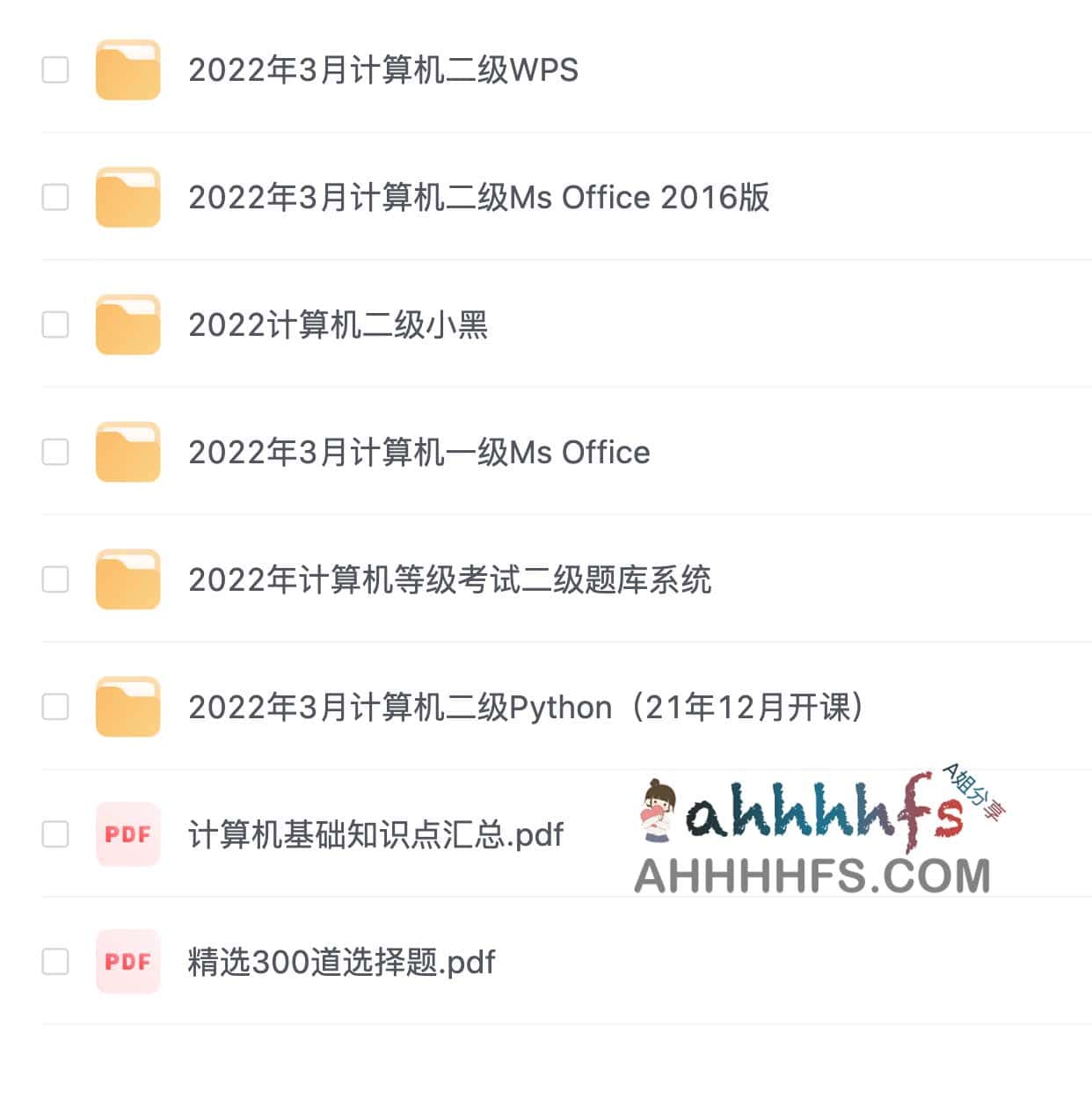Select checkbox next to 计算机一级Ms Office
Image resolution: width=1092 pixels, height=1106 pixels.
pyautogui.click(x=55, y=453)
